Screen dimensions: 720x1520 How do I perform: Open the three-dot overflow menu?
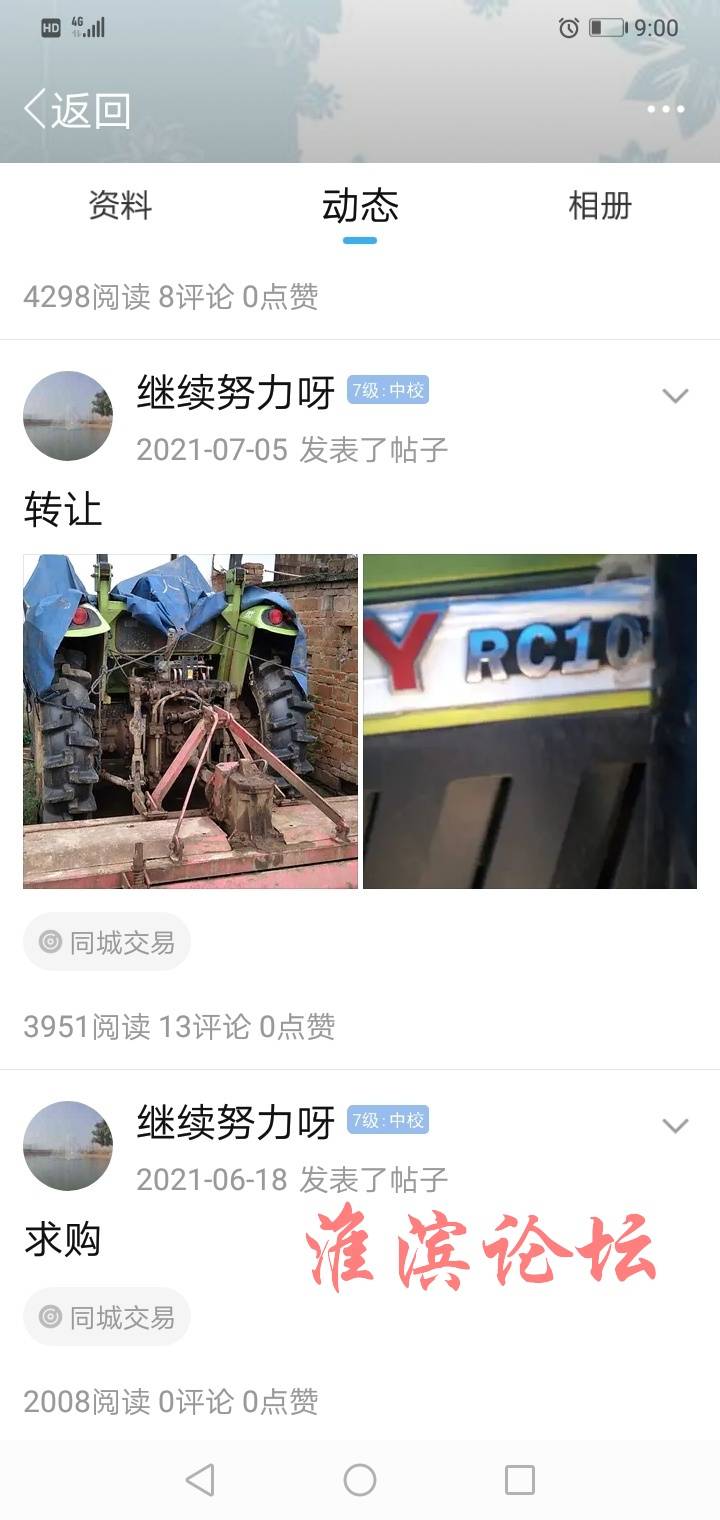coord(665,110)
